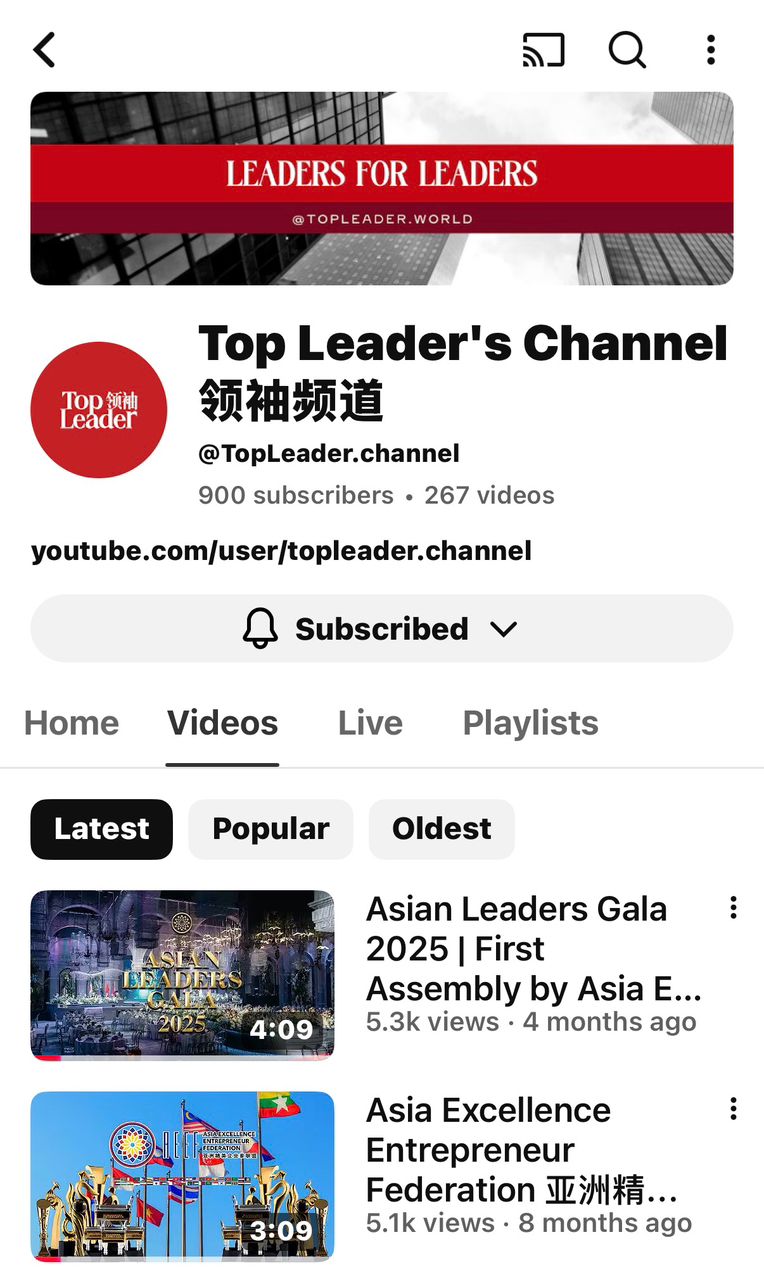Viewport: 764px width, 1280px height.
Task: Enable the Oldest sorting filter
Action: [x=441, y=829]
